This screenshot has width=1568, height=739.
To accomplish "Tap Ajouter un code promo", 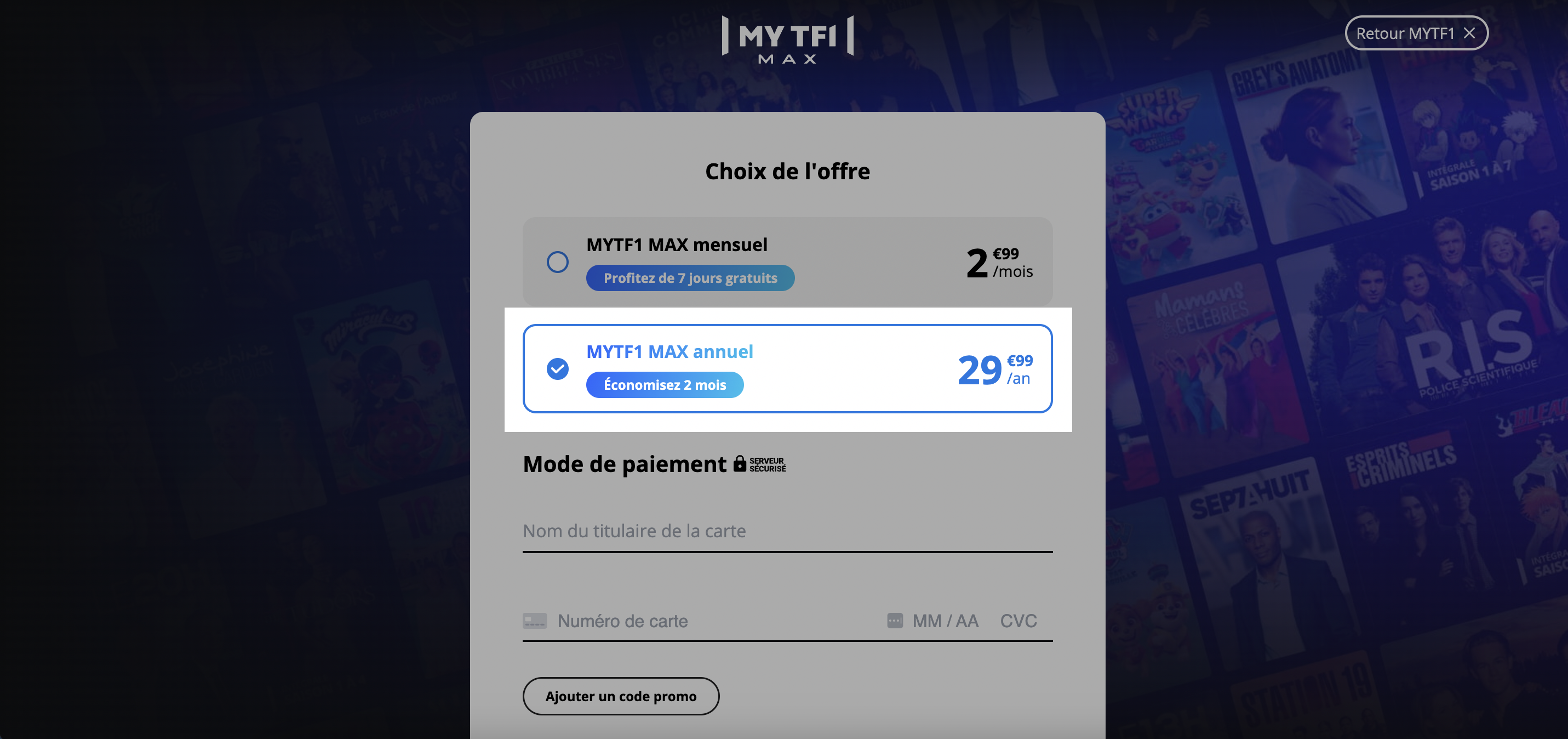I will 620,696.
